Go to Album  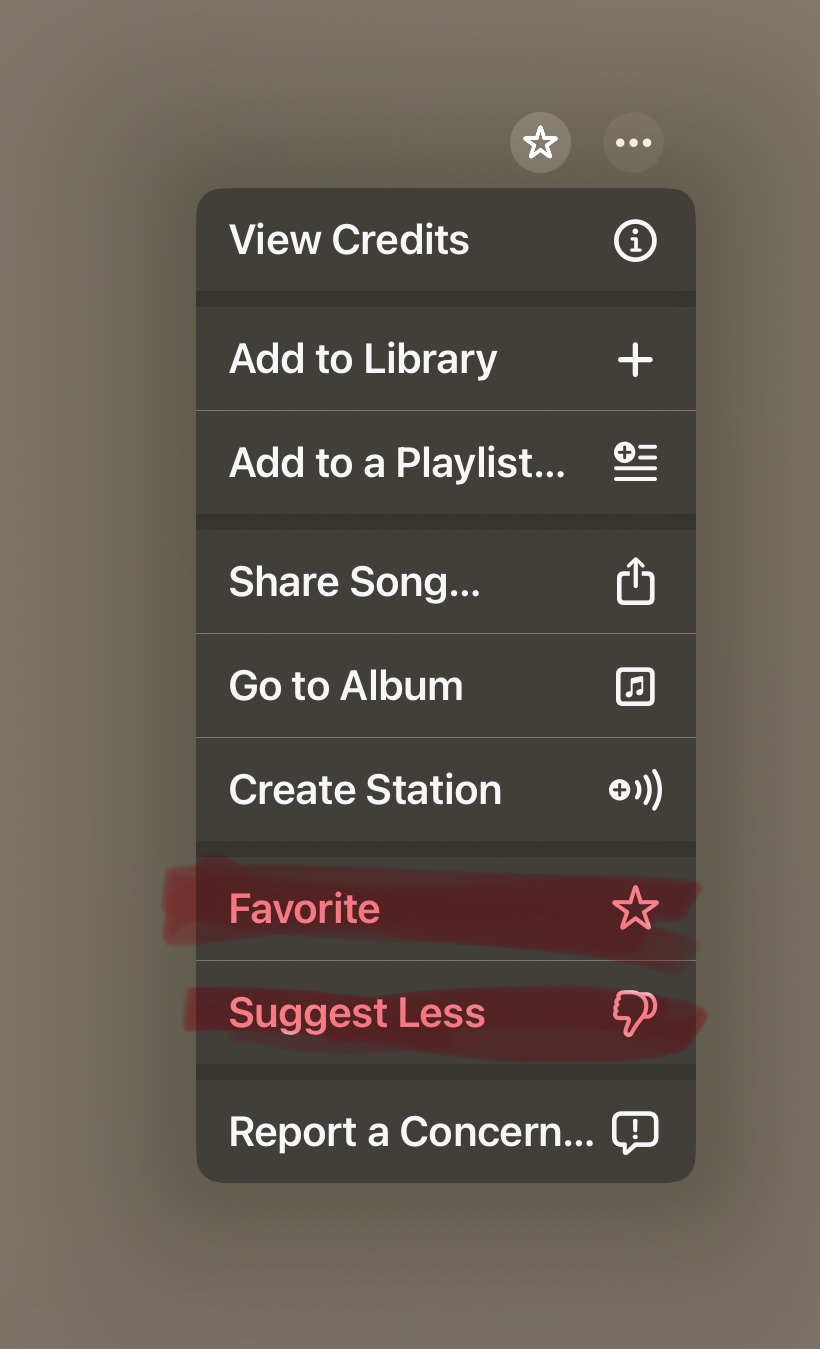click(446, 686)
